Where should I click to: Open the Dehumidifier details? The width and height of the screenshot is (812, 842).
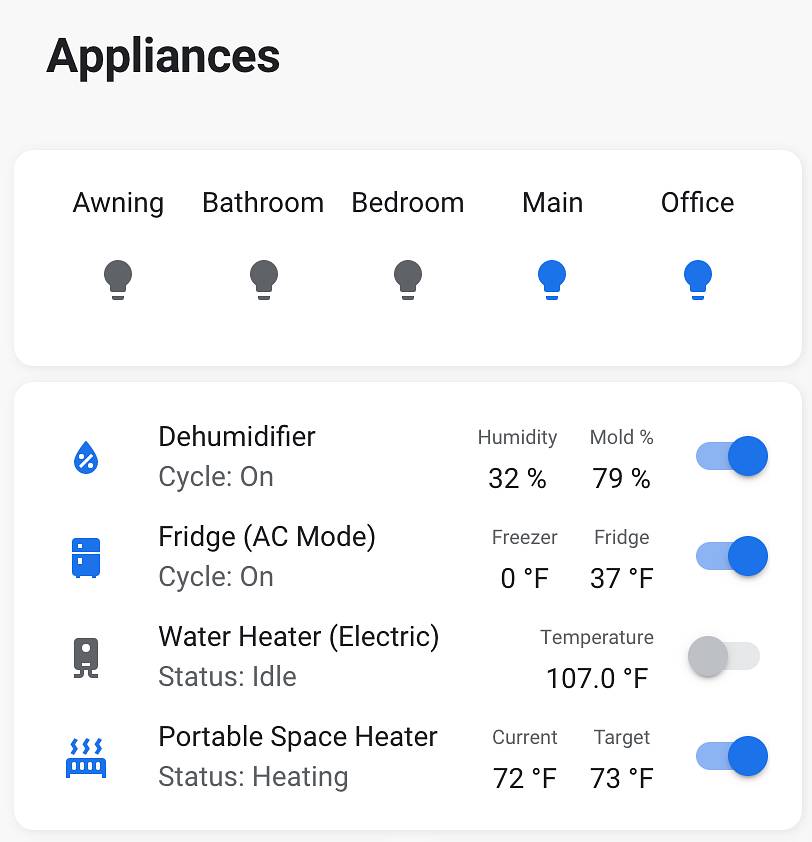[x=236, y=436]
